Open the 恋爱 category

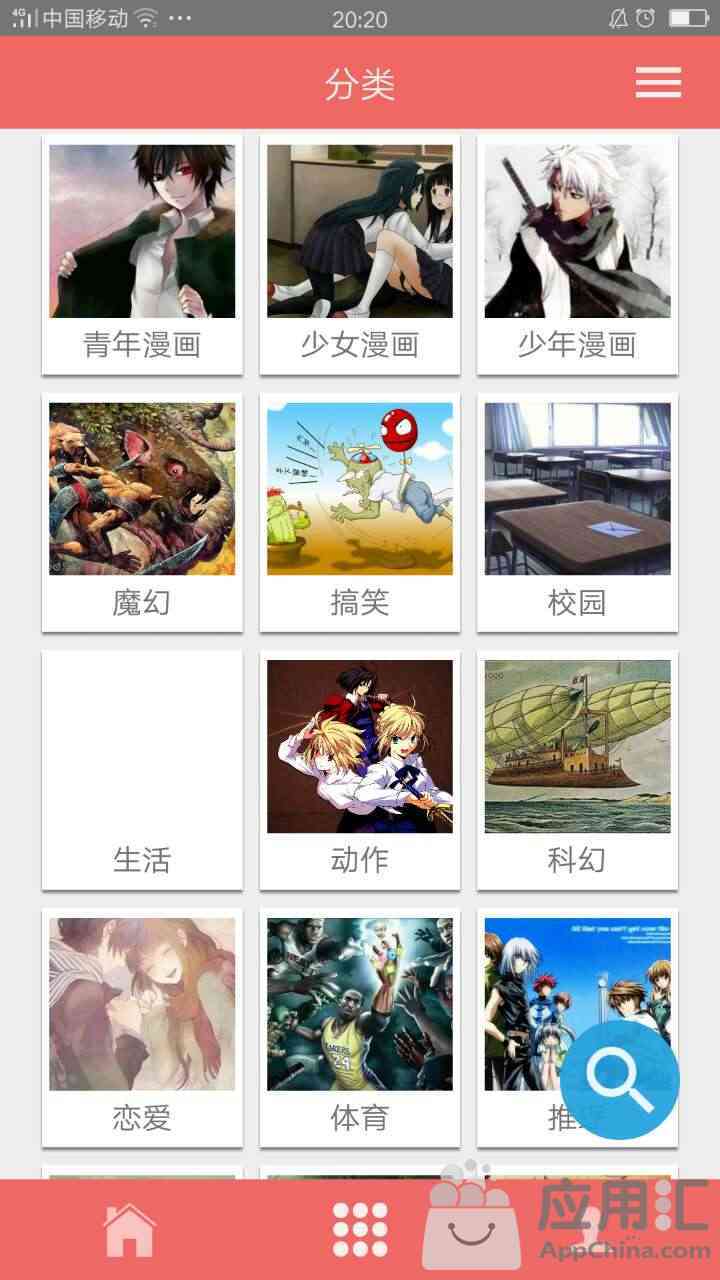click(142, 1028)
